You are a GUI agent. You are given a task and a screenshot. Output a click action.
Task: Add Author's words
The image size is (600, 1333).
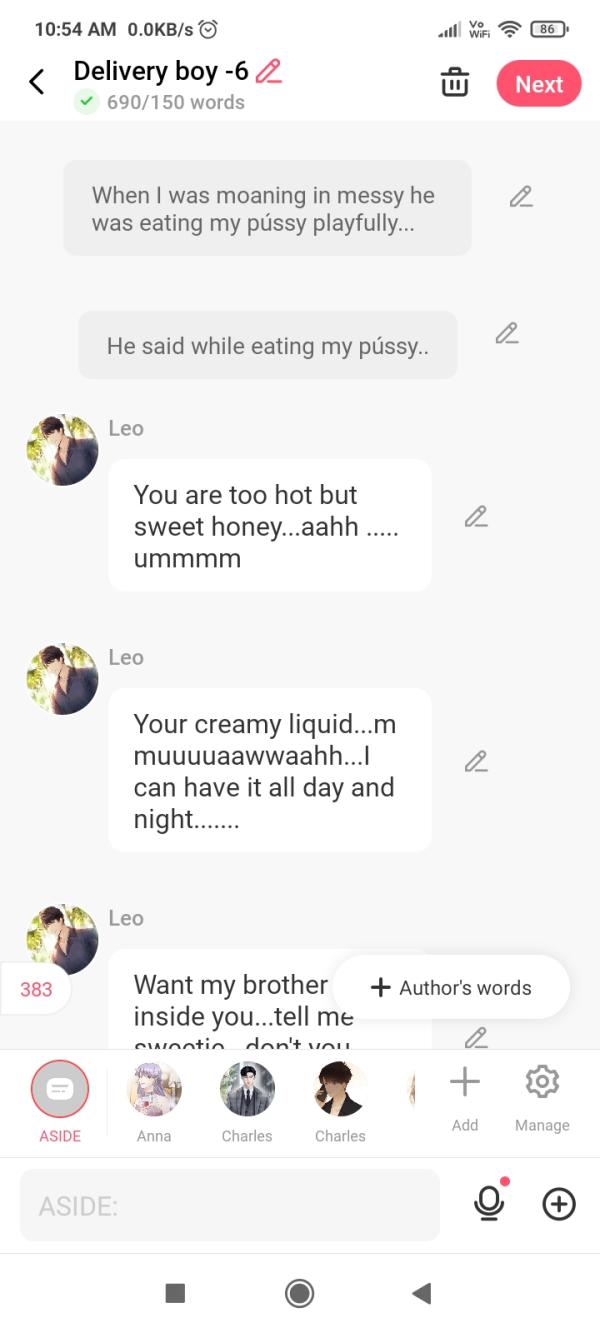coord(451,988)
